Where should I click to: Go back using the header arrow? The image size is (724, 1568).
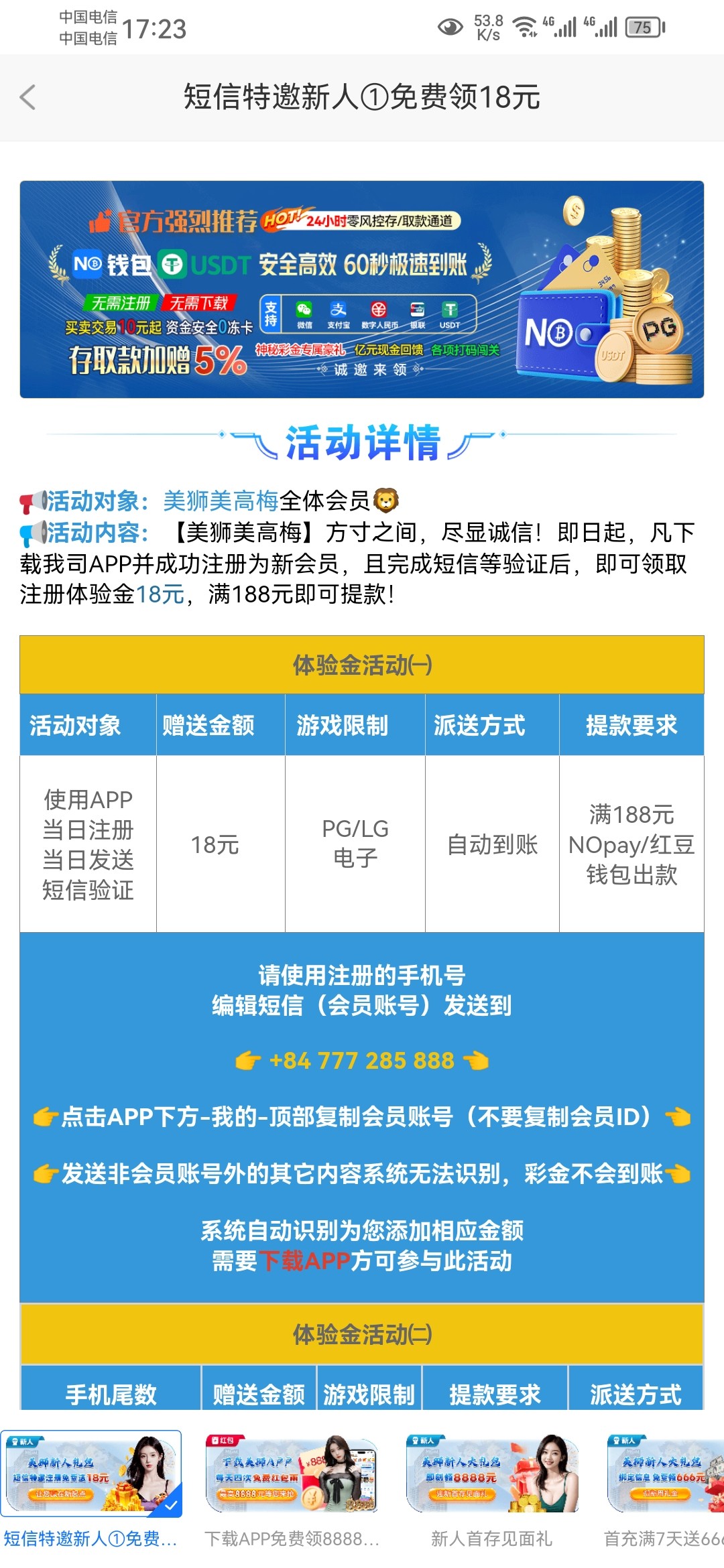[x=28, y=98]
